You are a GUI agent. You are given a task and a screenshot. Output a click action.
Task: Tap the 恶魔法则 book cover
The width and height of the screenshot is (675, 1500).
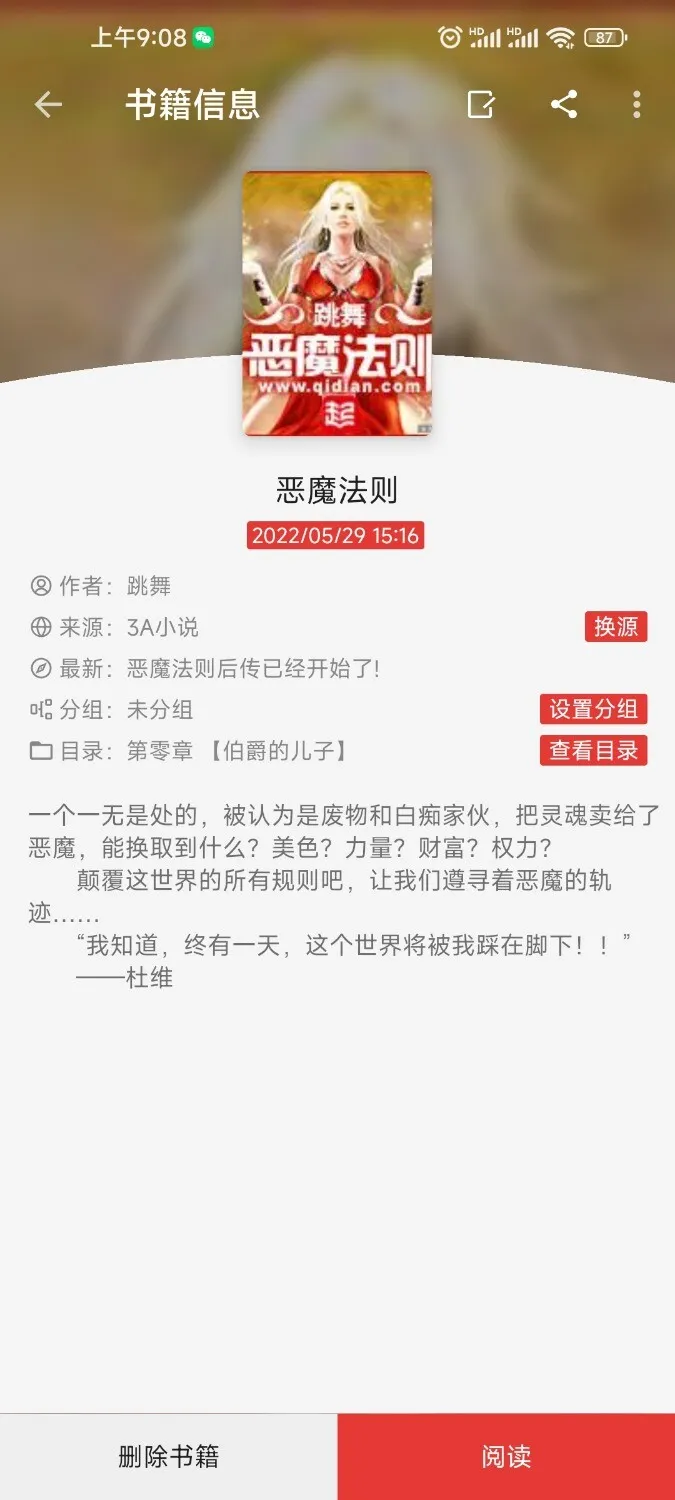[337, 303]
